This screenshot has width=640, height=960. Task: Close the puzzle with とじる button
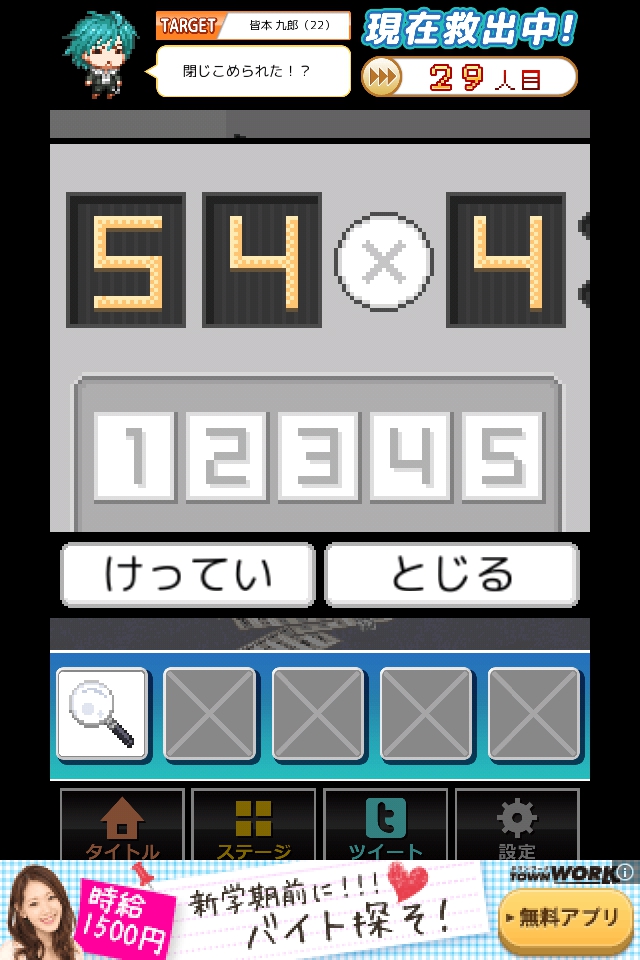[x=452, y=575]
